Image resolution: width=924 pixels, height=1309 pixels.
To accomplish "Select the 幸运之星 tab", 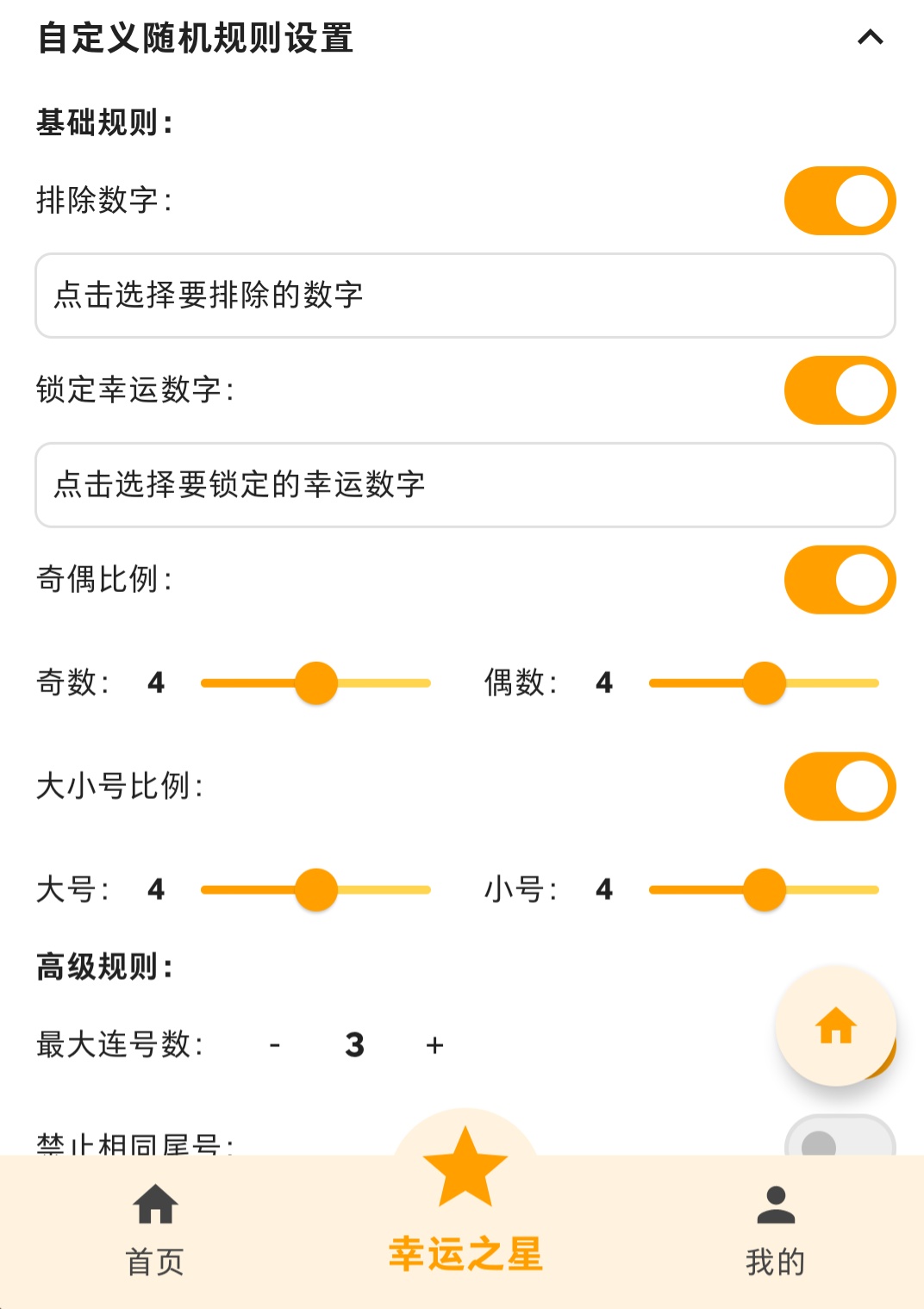I will 465,1206.
